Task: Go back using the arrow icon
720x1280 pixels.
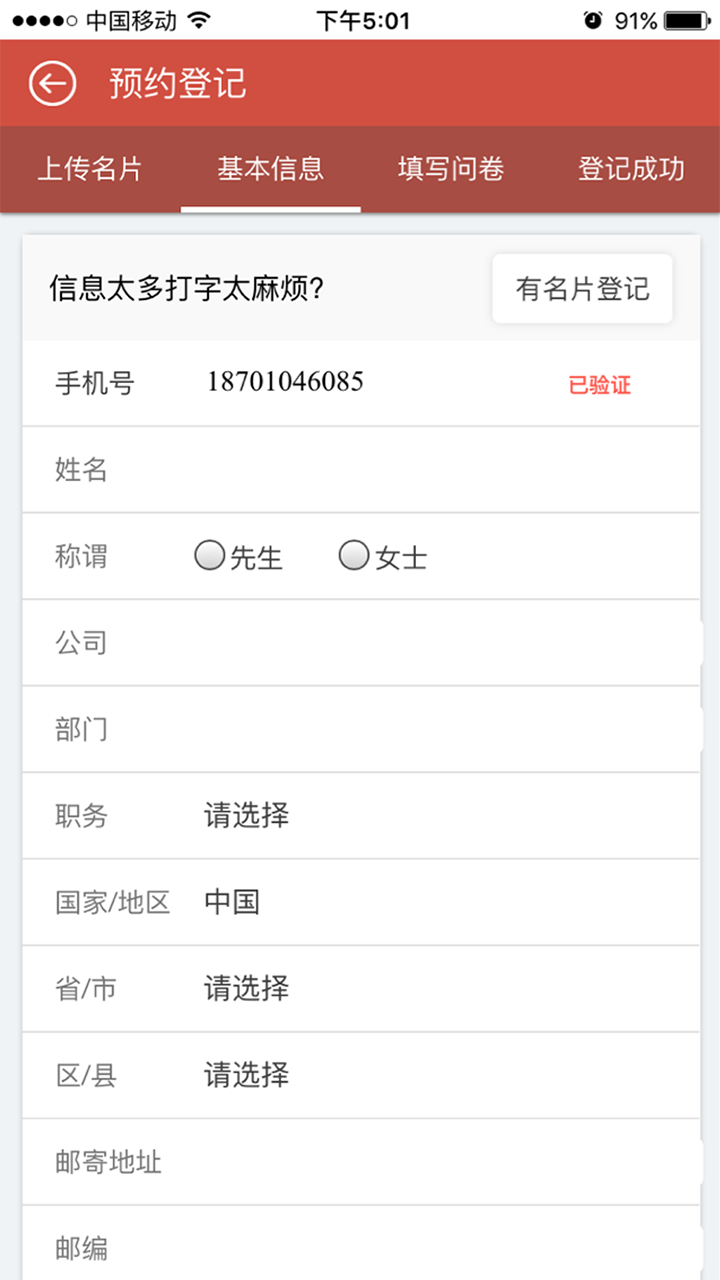Action: [53, 83]
